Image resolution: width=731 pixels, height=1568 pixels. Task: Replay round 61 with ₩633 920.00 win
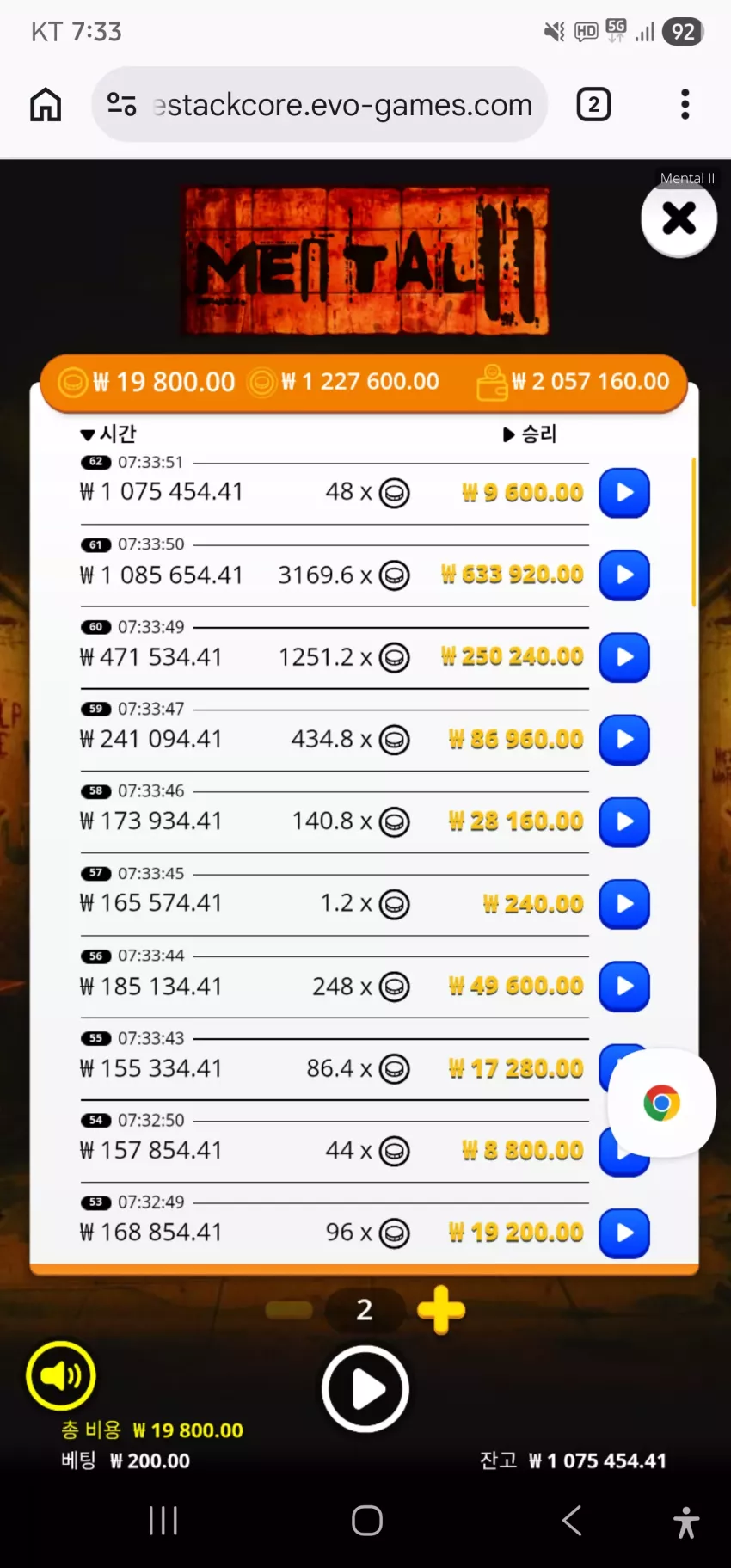pos(624,575)
